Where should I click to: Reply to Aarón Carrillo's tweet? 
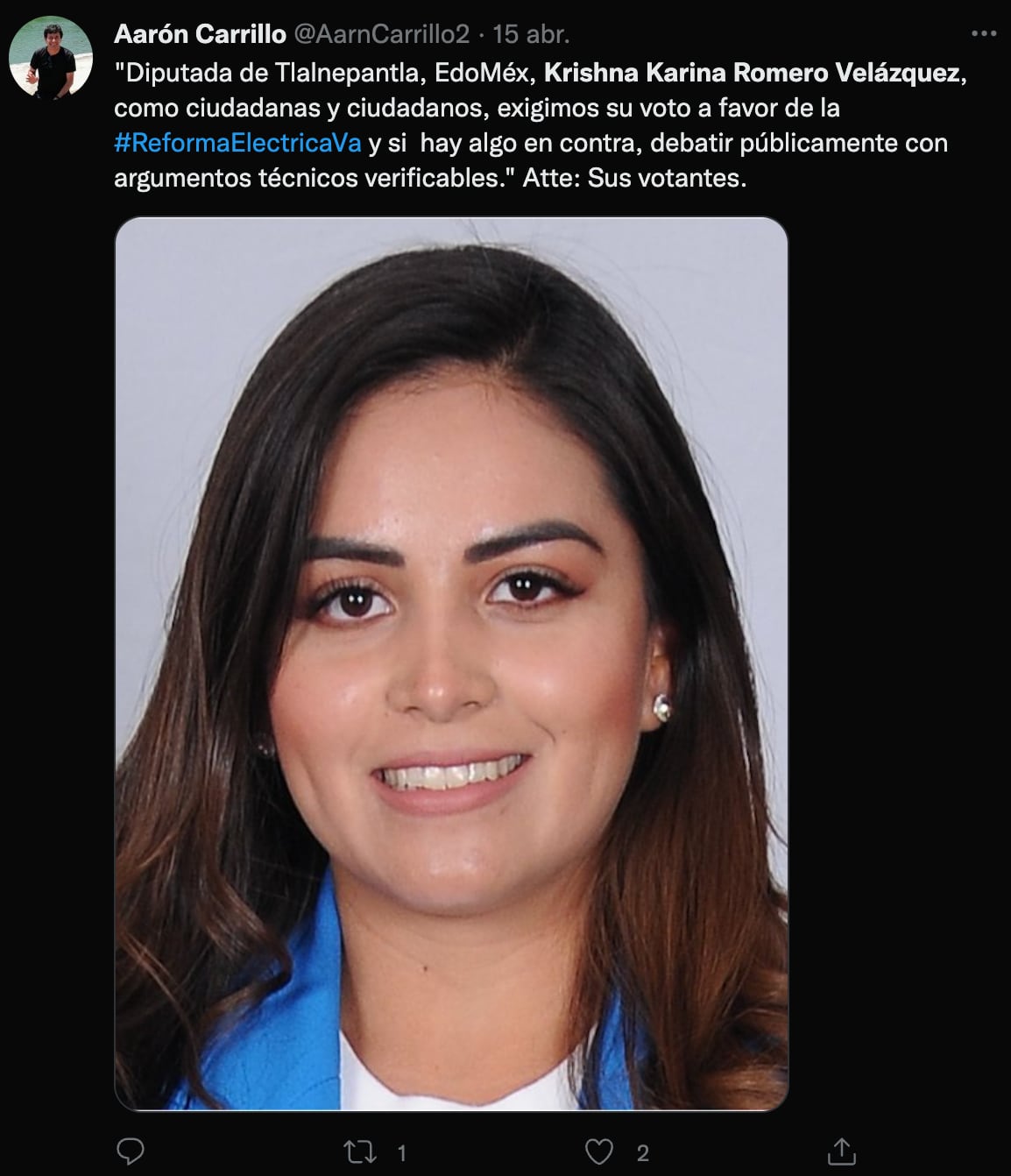131,1151
